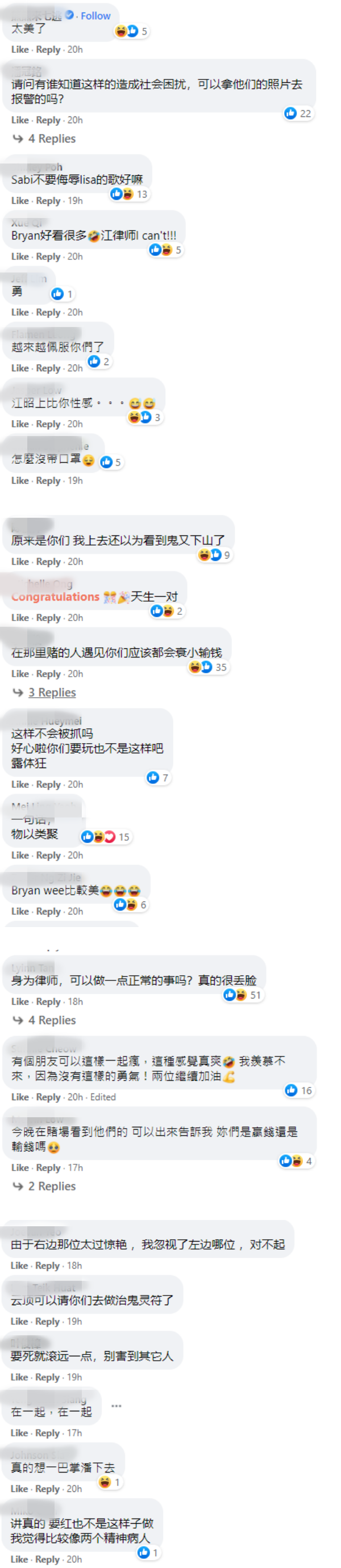Reply to the 要死就滚远一点 comment
This screenshot has width=341, height=1568.
pyautogui.click(x=48, y=1377)
